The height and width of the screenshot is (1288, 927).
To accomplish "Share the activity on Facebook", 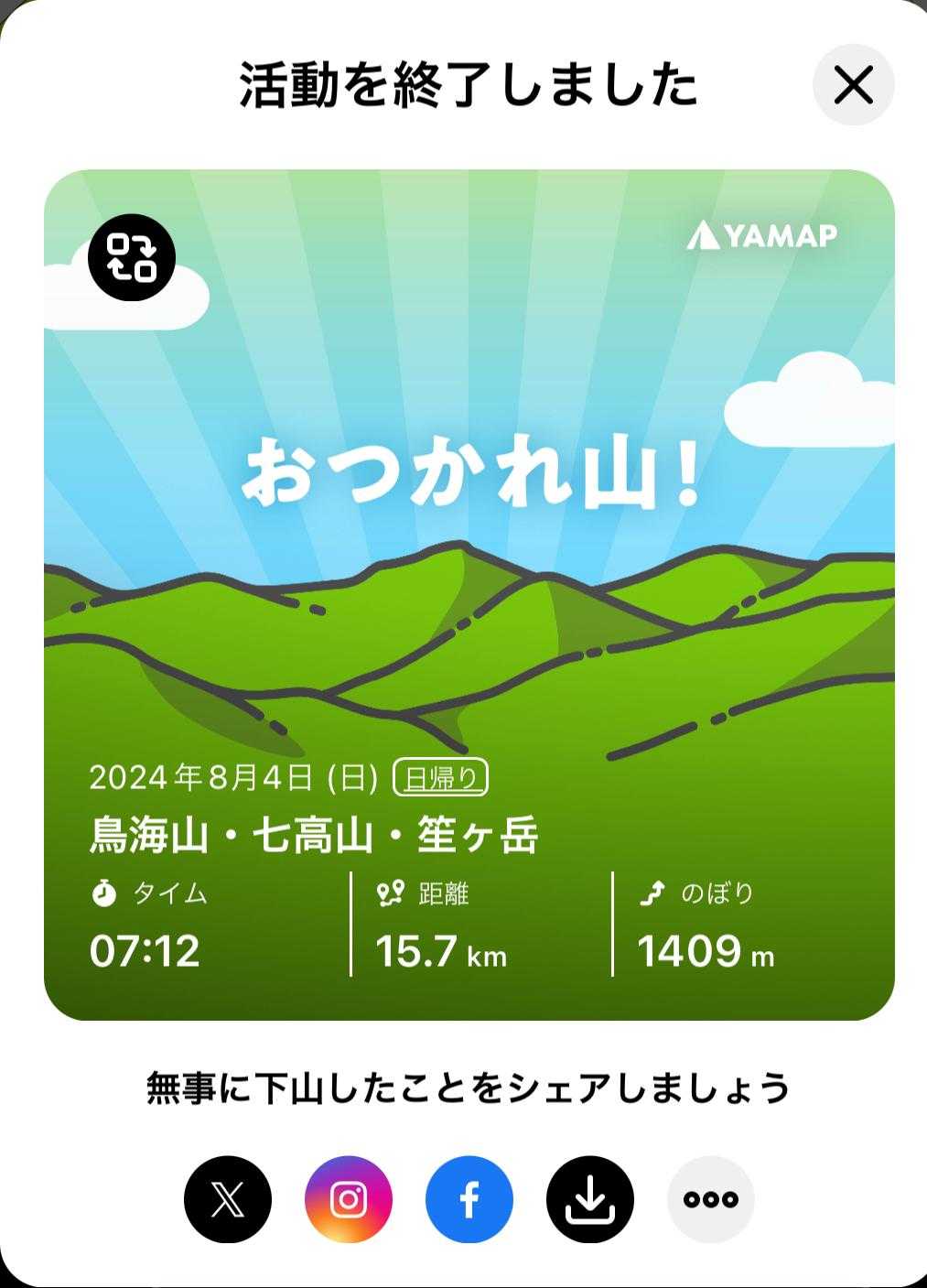I will coord(469,1199).
